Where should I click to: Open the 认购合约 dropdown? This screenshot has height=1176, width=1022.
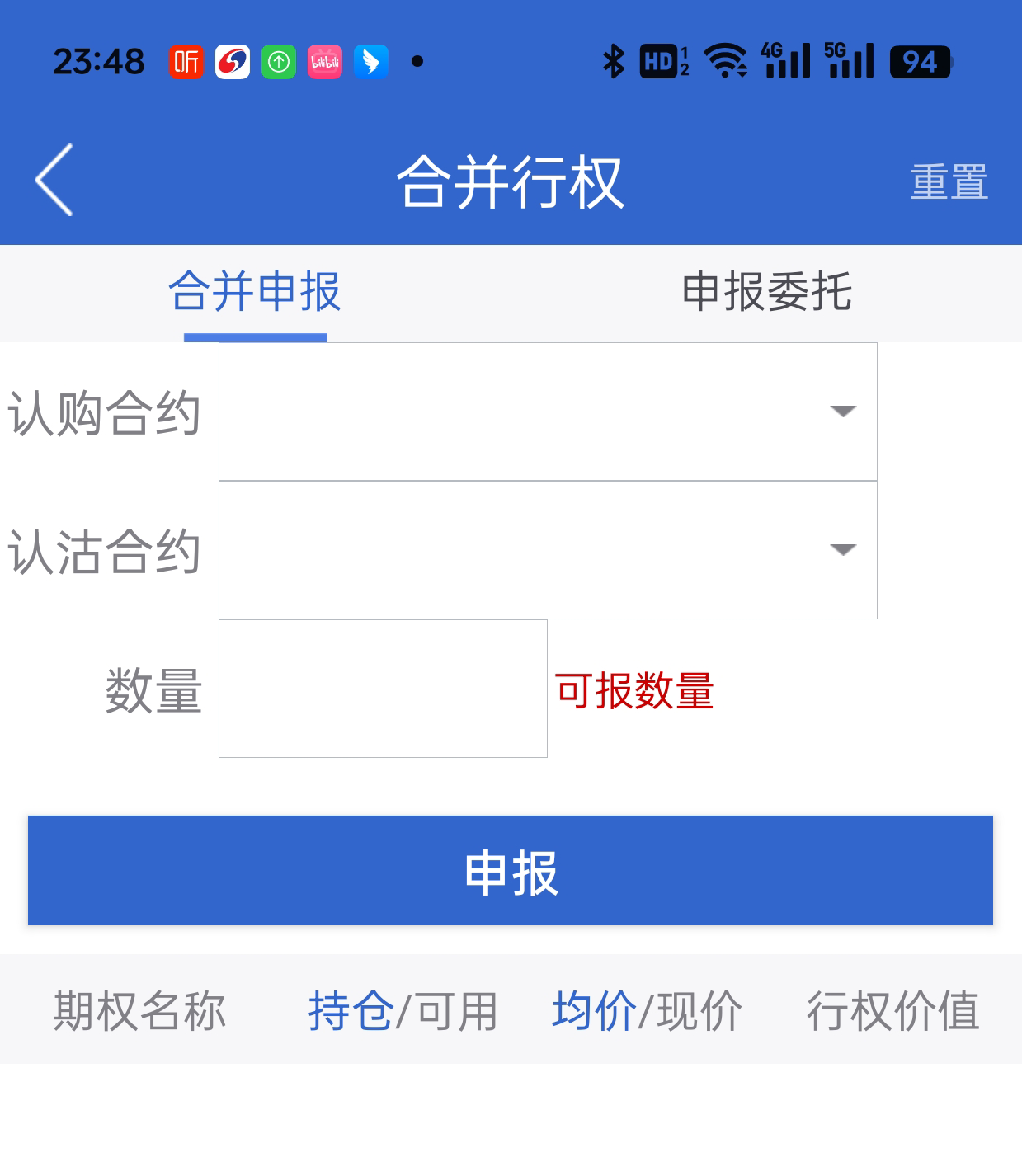(x=547, y=412)
